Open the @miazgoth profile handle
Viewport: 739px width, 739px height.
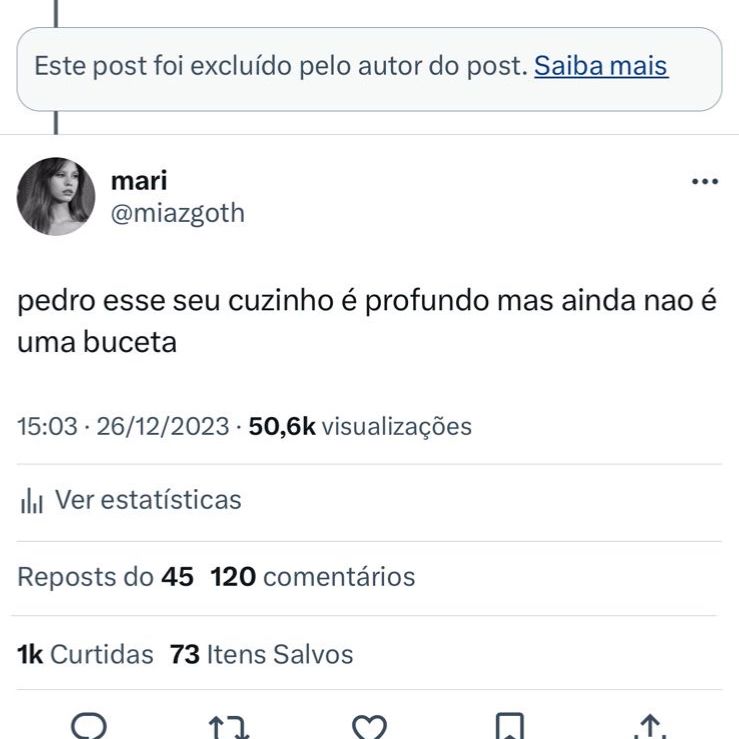coord(177,213)
